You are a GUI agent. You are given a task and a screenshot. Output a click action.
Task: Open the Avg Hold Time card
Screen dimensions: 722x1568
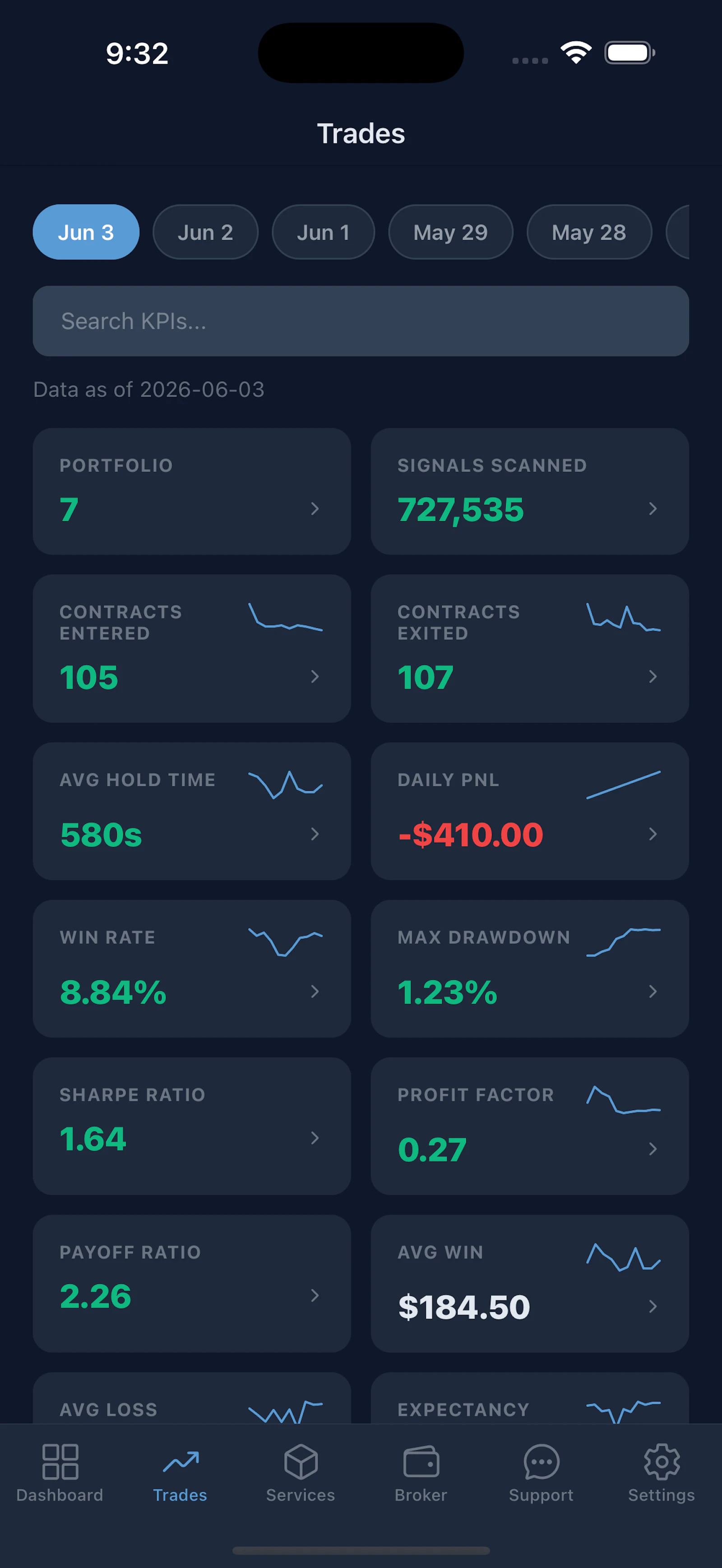192,811
